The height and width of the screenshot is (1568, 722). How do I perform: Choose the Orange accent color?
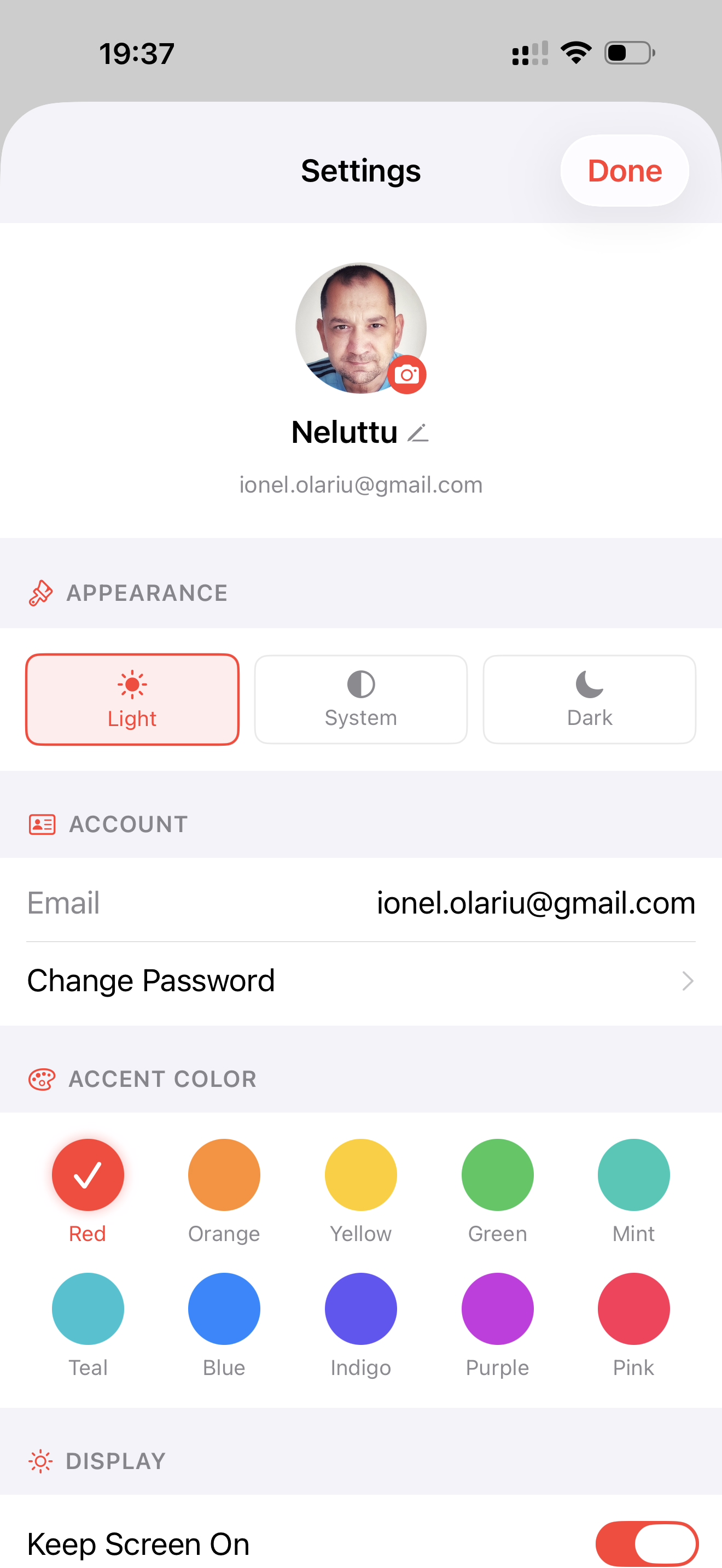pos(224,1175)
